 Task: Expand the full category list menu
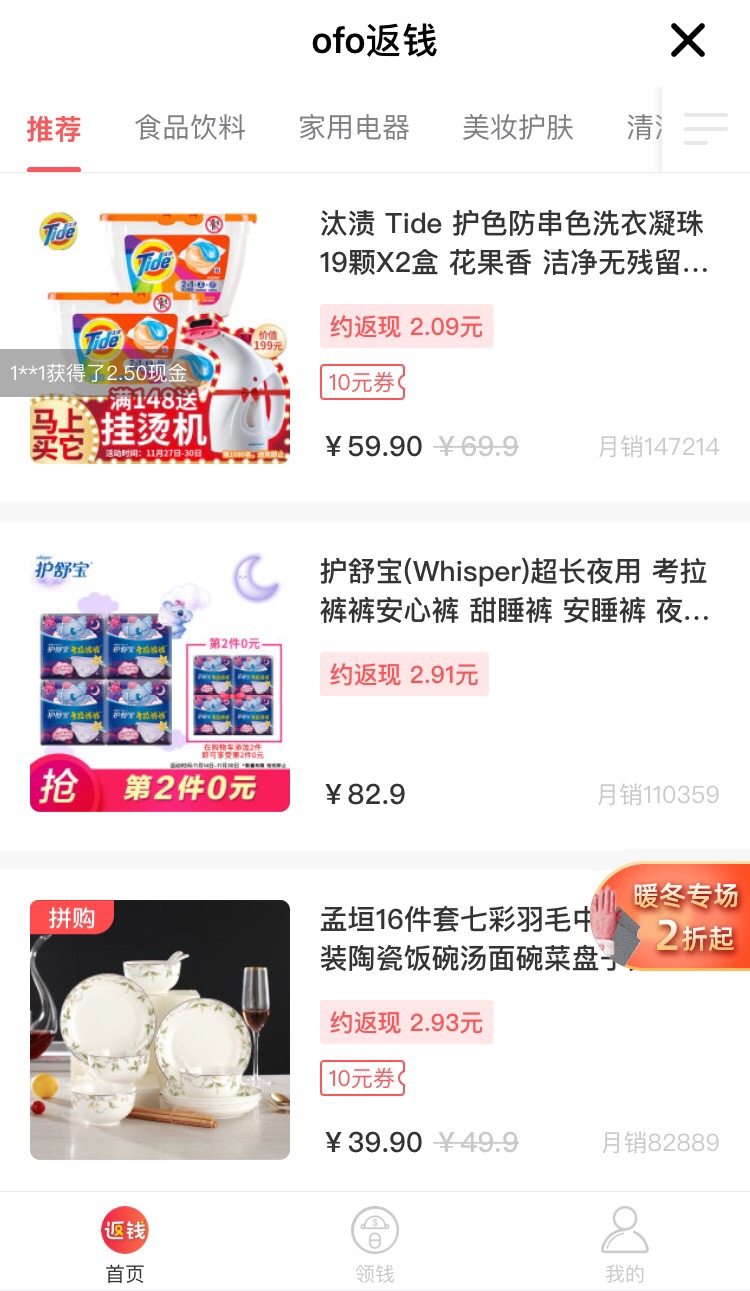[x=705, y=129]
